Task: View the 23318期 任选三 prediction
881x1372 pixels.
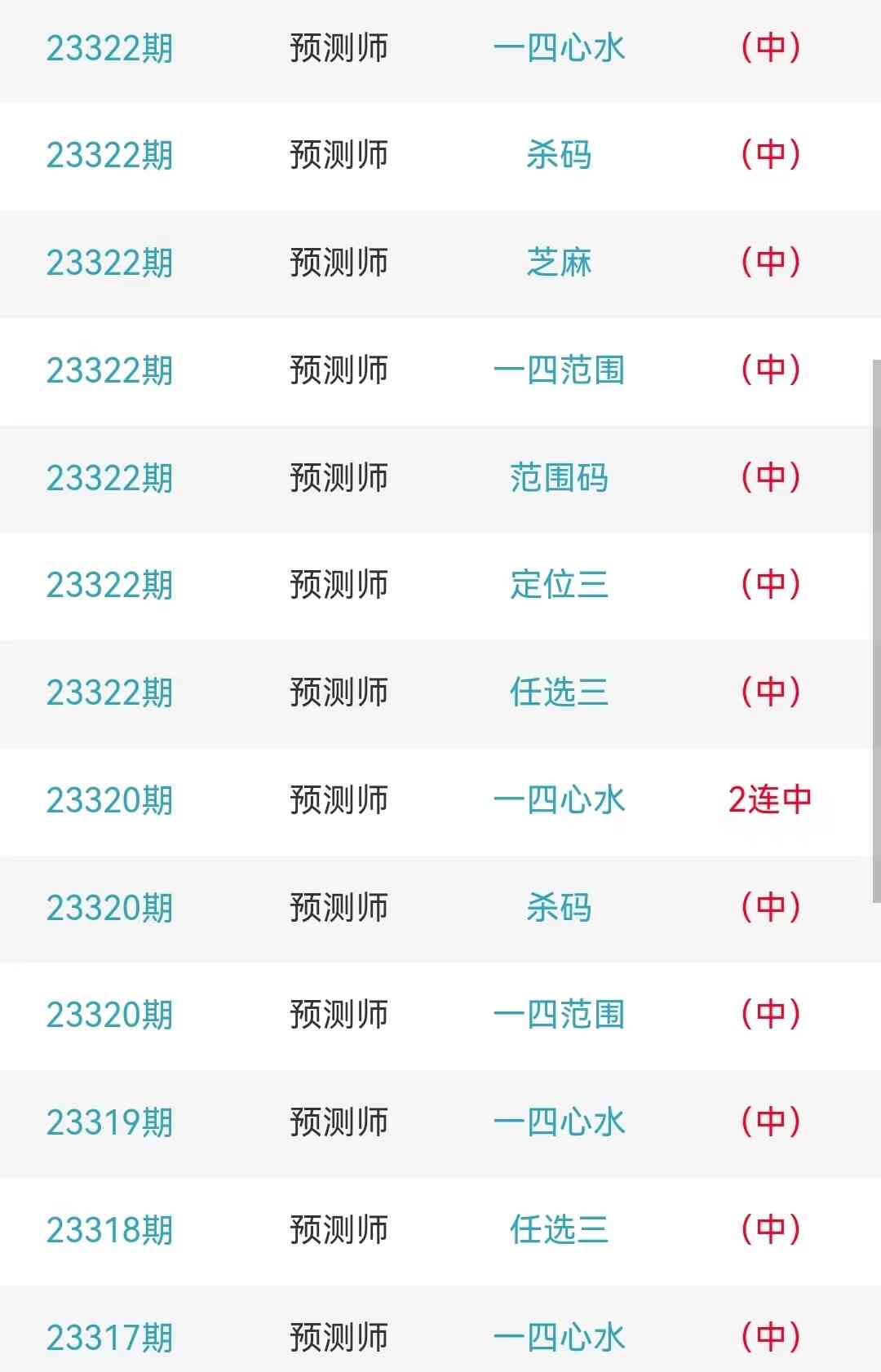Action: [559, 1230]
